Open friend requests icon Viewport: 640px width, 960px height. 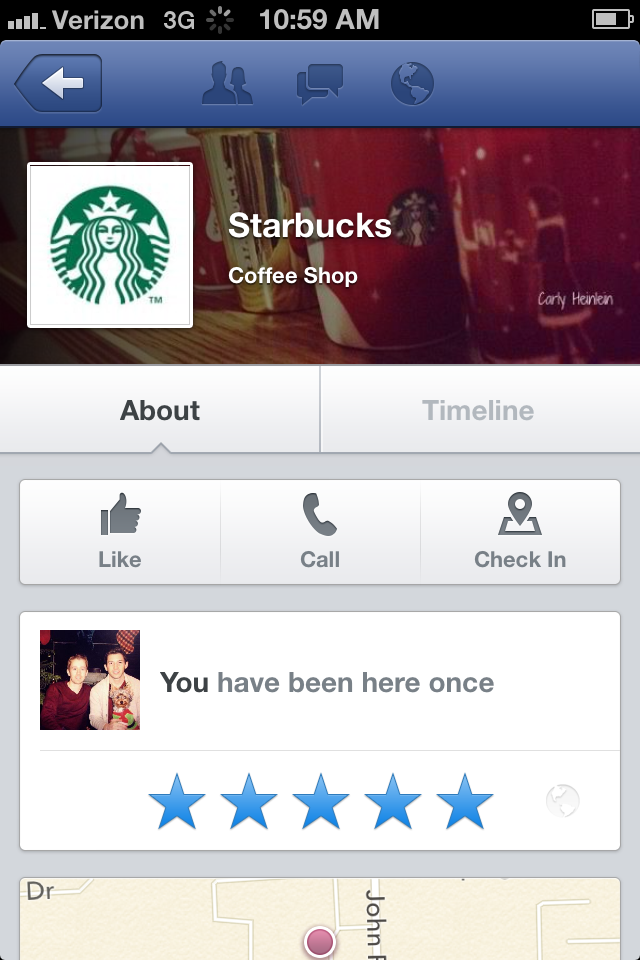pos(227,84)
